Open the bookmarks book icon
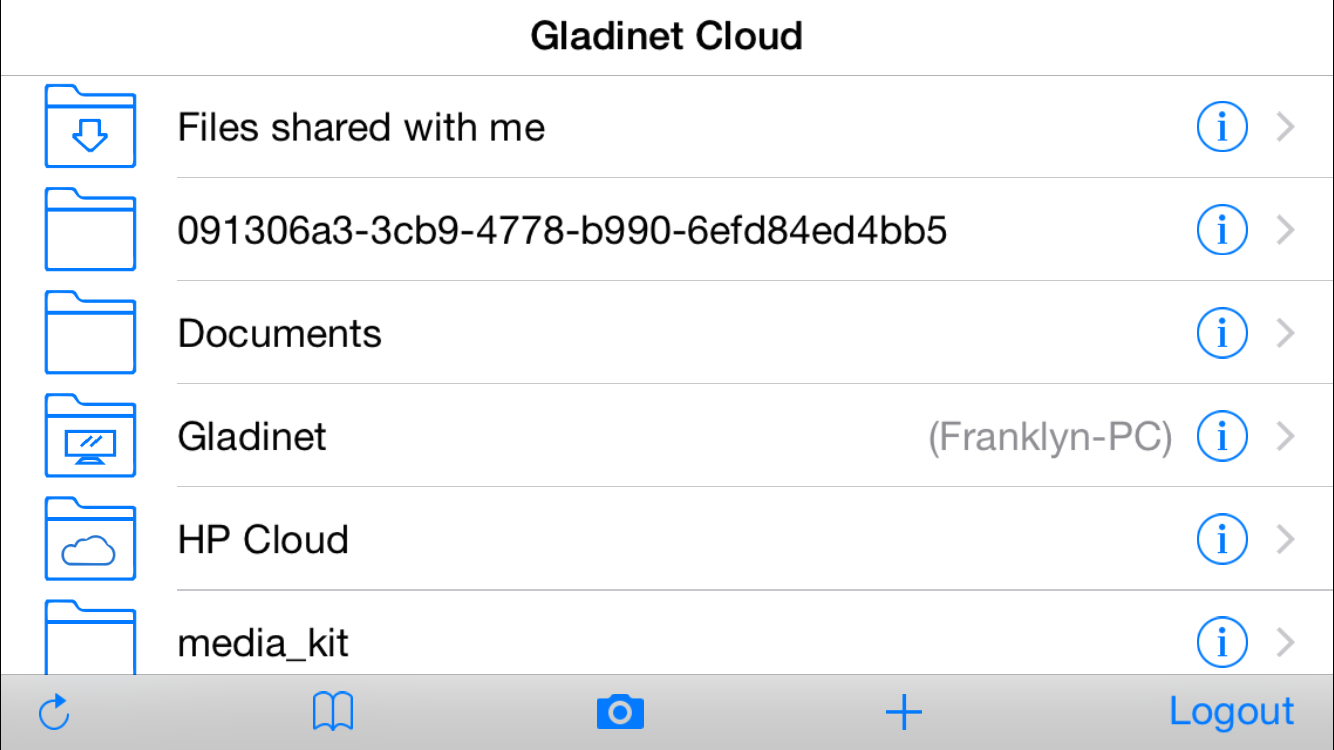The image size is (1334, 750). 333,713
